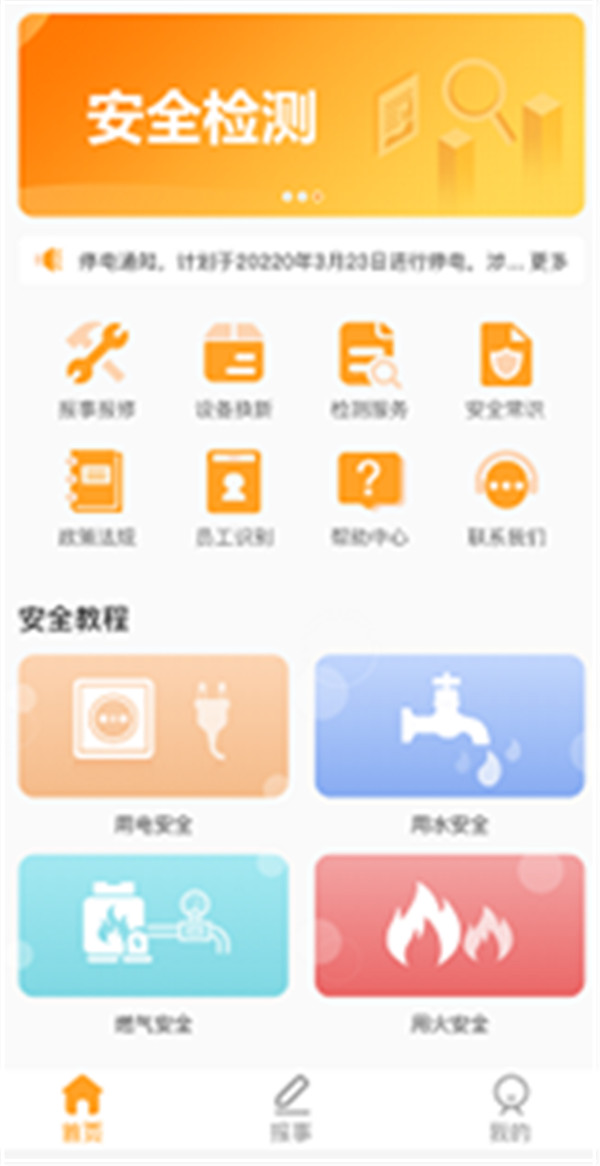Viewport: 600px width, 1166px height.
Task: Open the 用火安全 tutorial card
Action: pyautogui.click(x=449, y=925)
